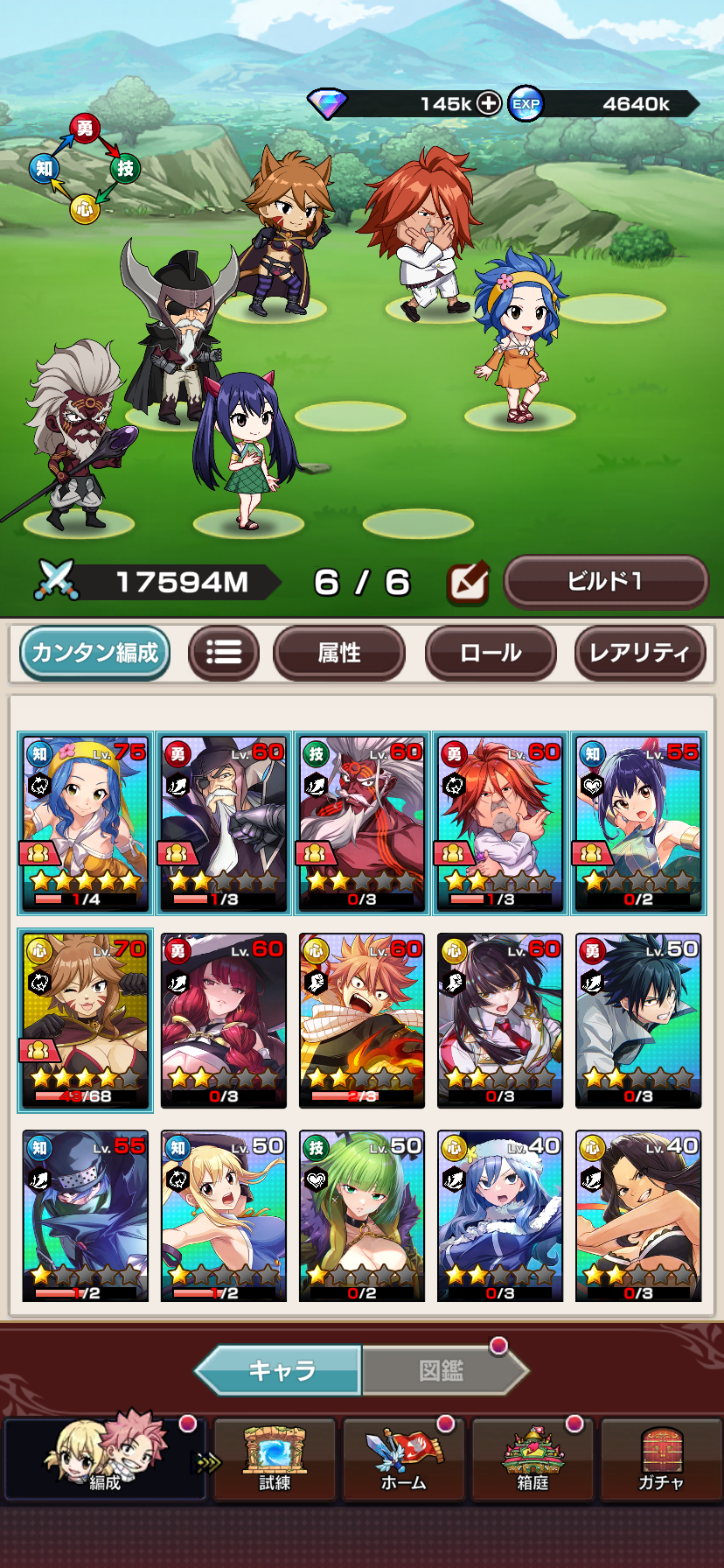Open the 試練 section

coord(275,1460)
